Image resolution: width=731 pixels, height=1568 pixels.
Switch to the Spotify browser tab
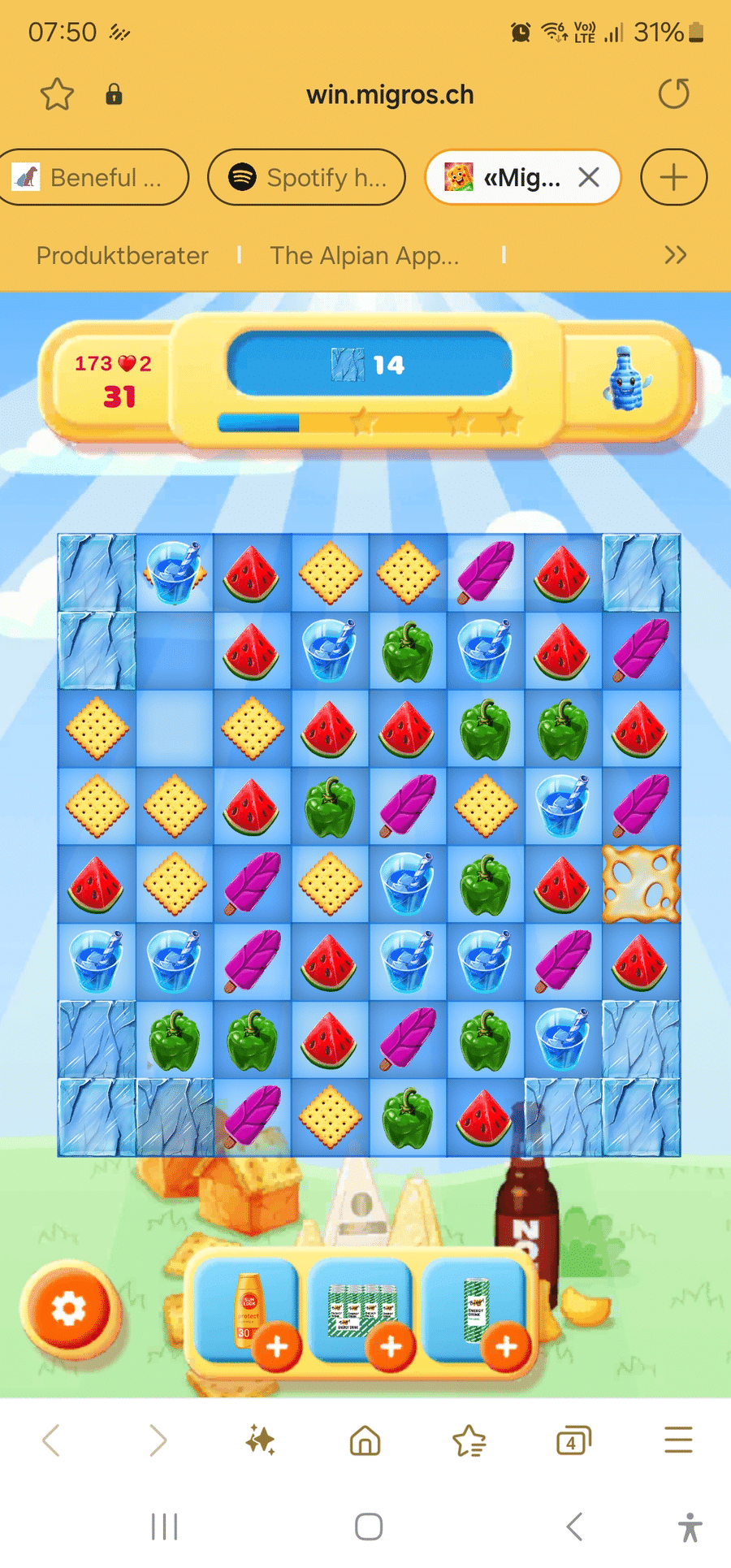tap(307, 177)
